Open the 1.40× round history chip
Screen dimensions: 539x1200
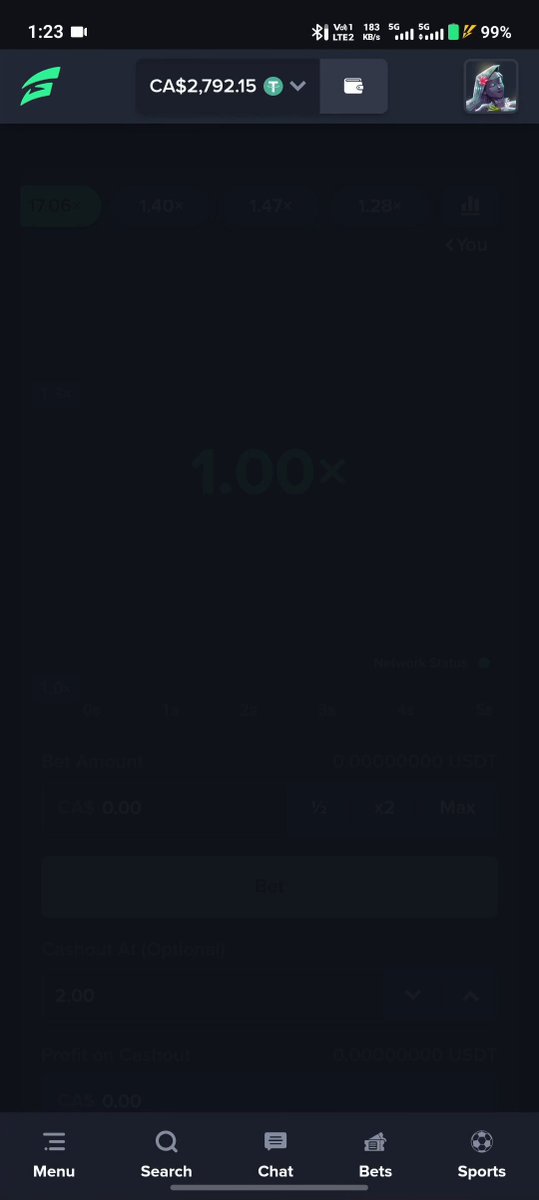pyautogui.click(x=162, y=206)
